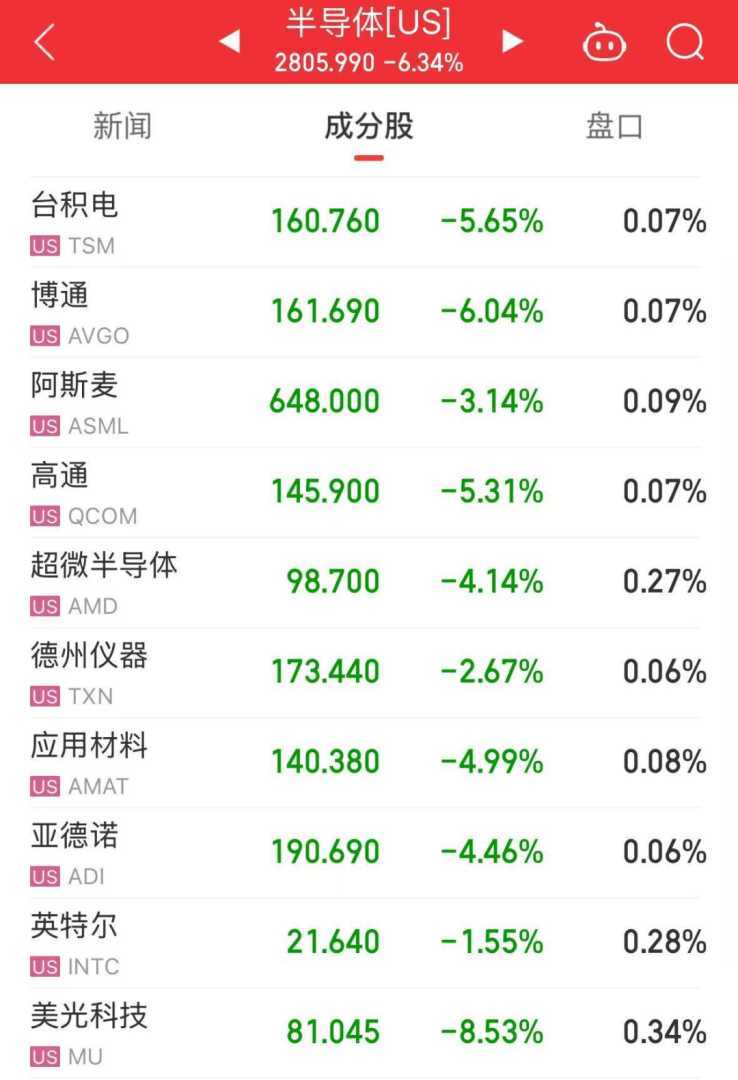
Task: Switch to the 新闻 tab
Action: pyautogui.click(x=122, y=127)
